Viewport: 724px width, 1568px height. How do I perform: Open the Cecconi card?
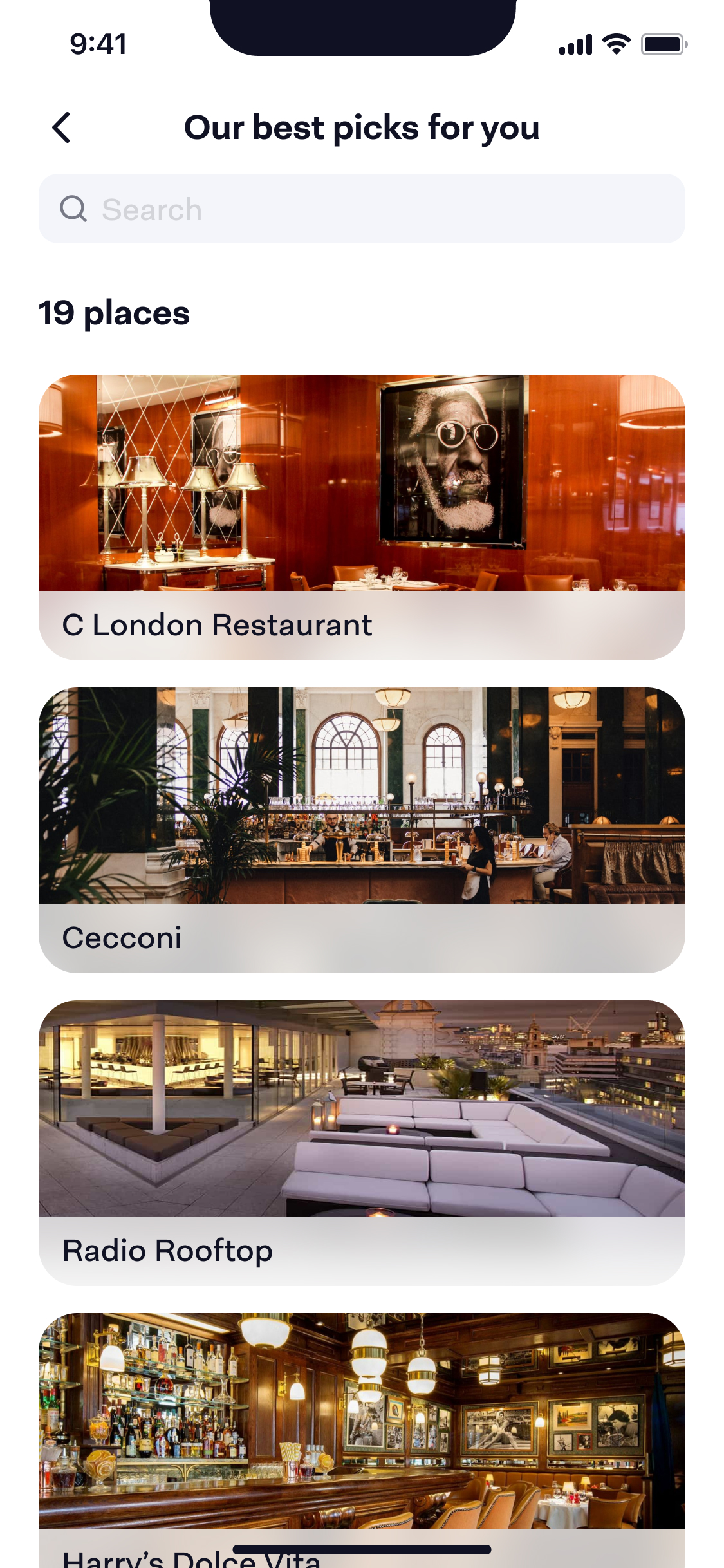coord(362,830)
